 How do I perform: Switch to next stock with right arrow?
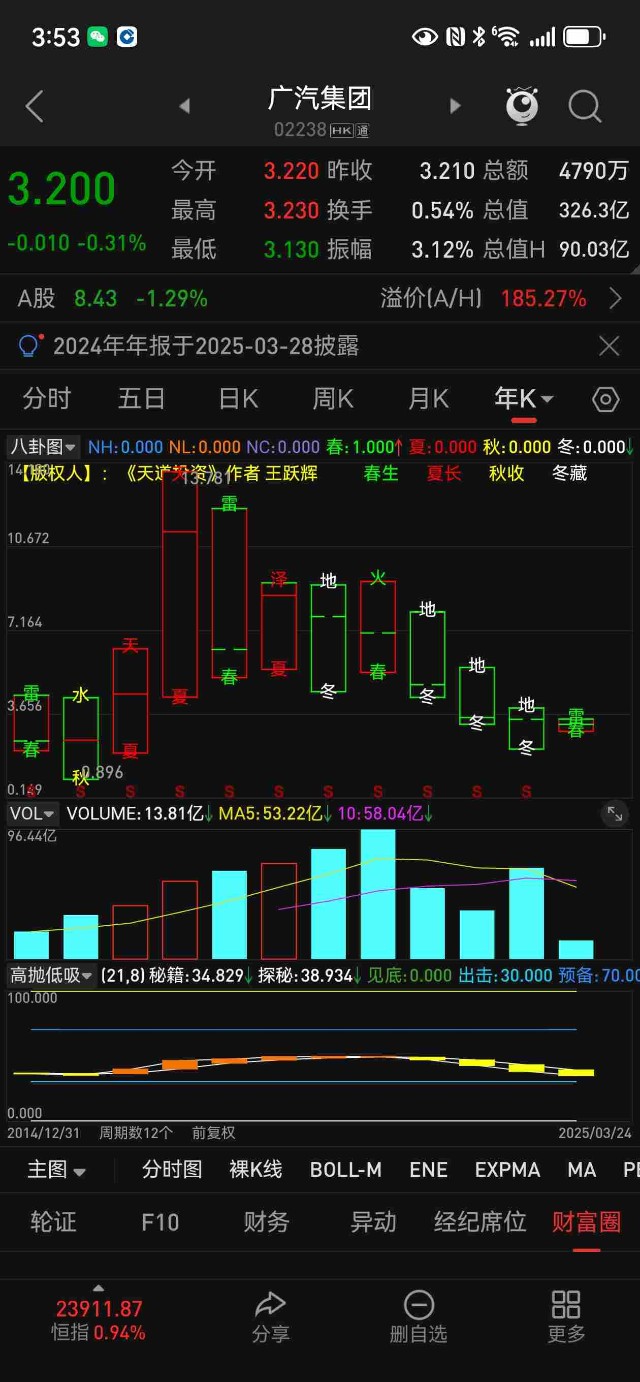pyautogui.click(x=455, y=106)
